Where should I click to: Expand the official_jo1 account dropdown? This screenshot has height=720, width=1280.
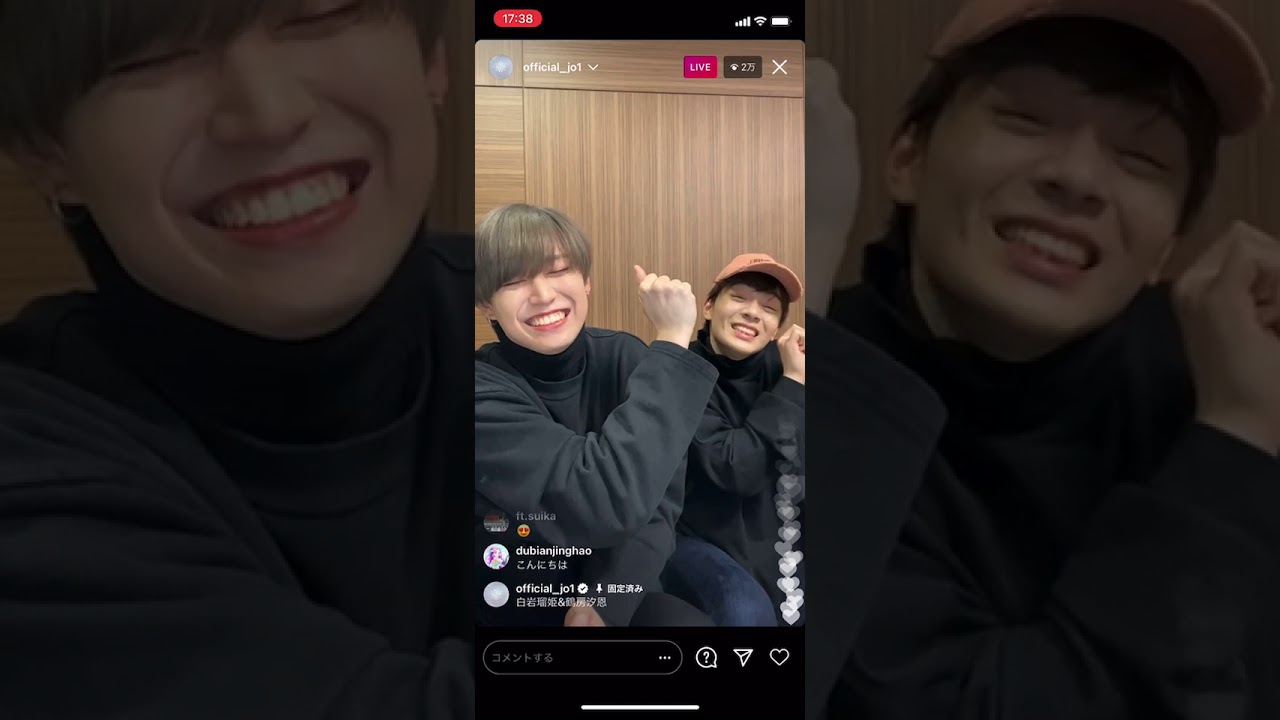click(x=593, y=67)
